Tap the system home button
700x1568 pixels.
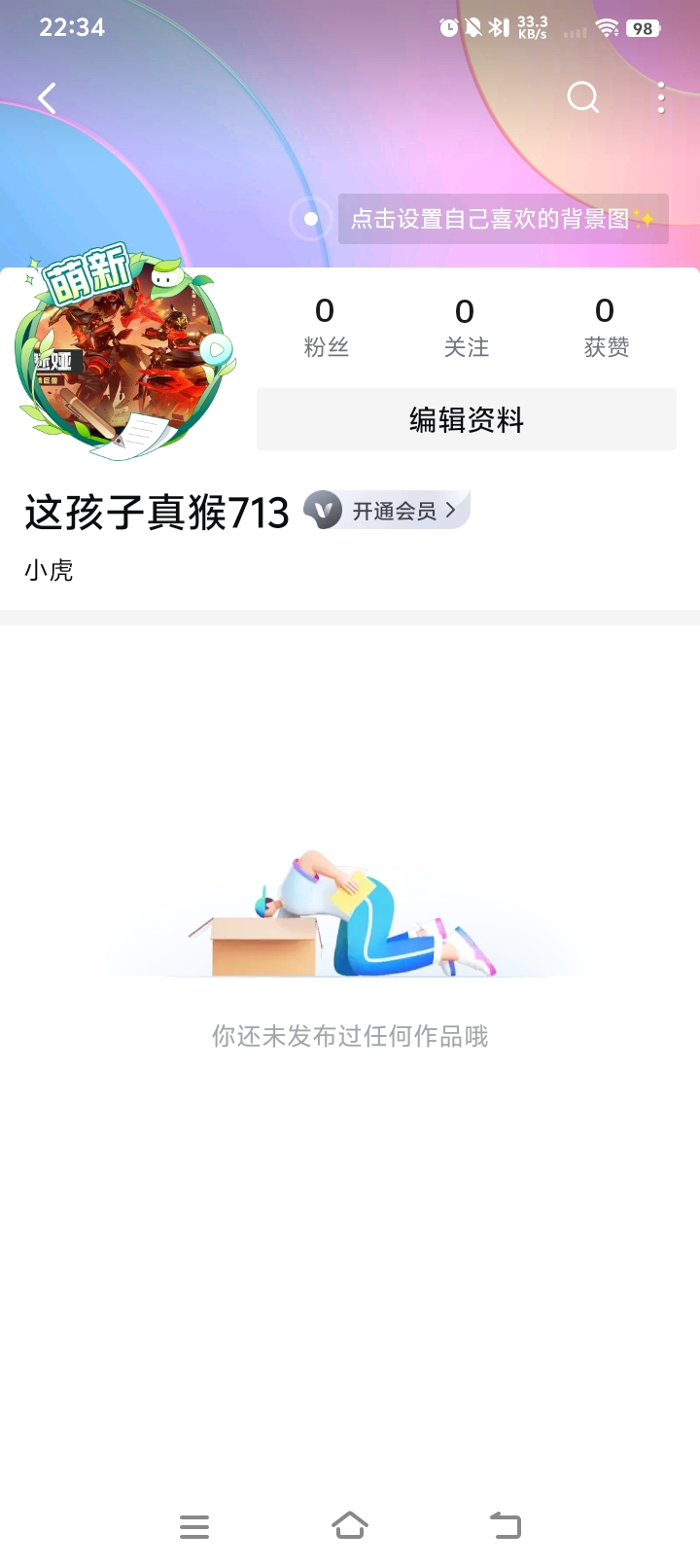(x=350, y=1525)
